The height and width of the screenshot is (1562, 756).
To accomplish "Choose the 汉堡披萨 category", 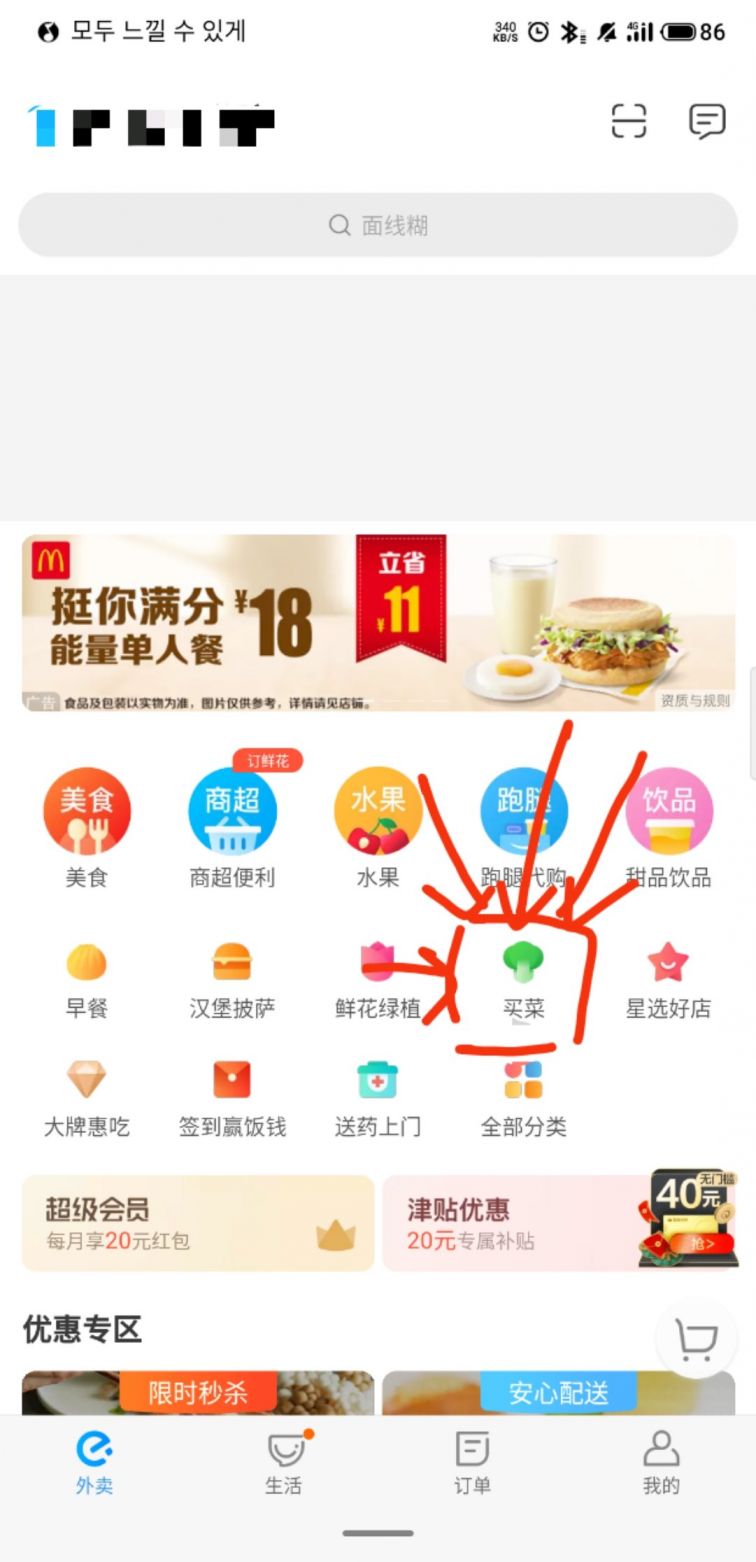I will pos(232,980).
